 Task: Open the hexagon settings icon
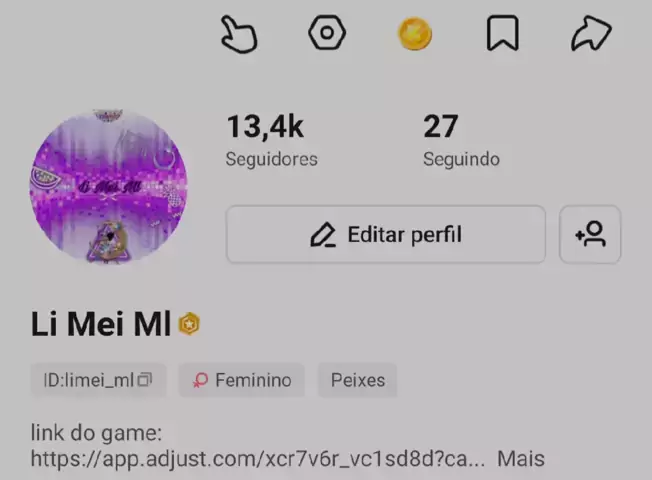[327, 34]
